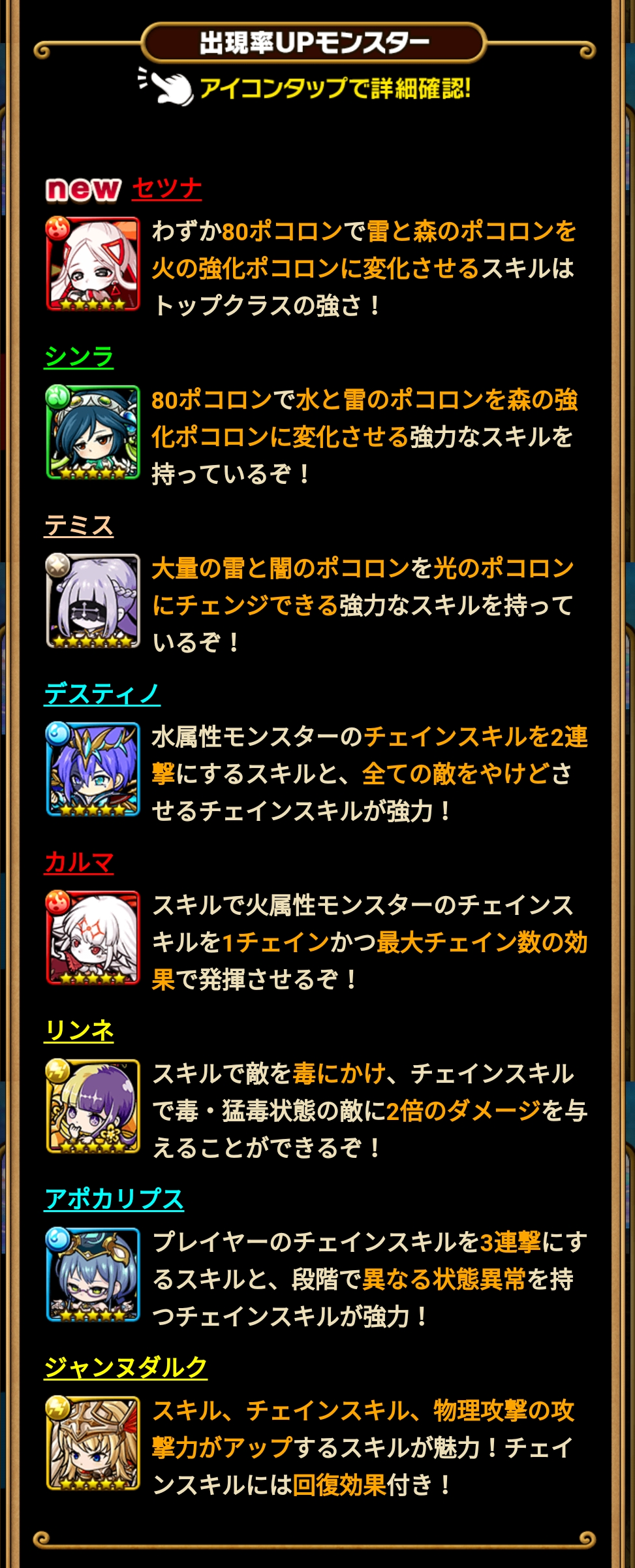Image resolution: width=635 pixels, height=1568 pixels.
Task: Check details of the デスティノ icon
Action: coord(93,769)
